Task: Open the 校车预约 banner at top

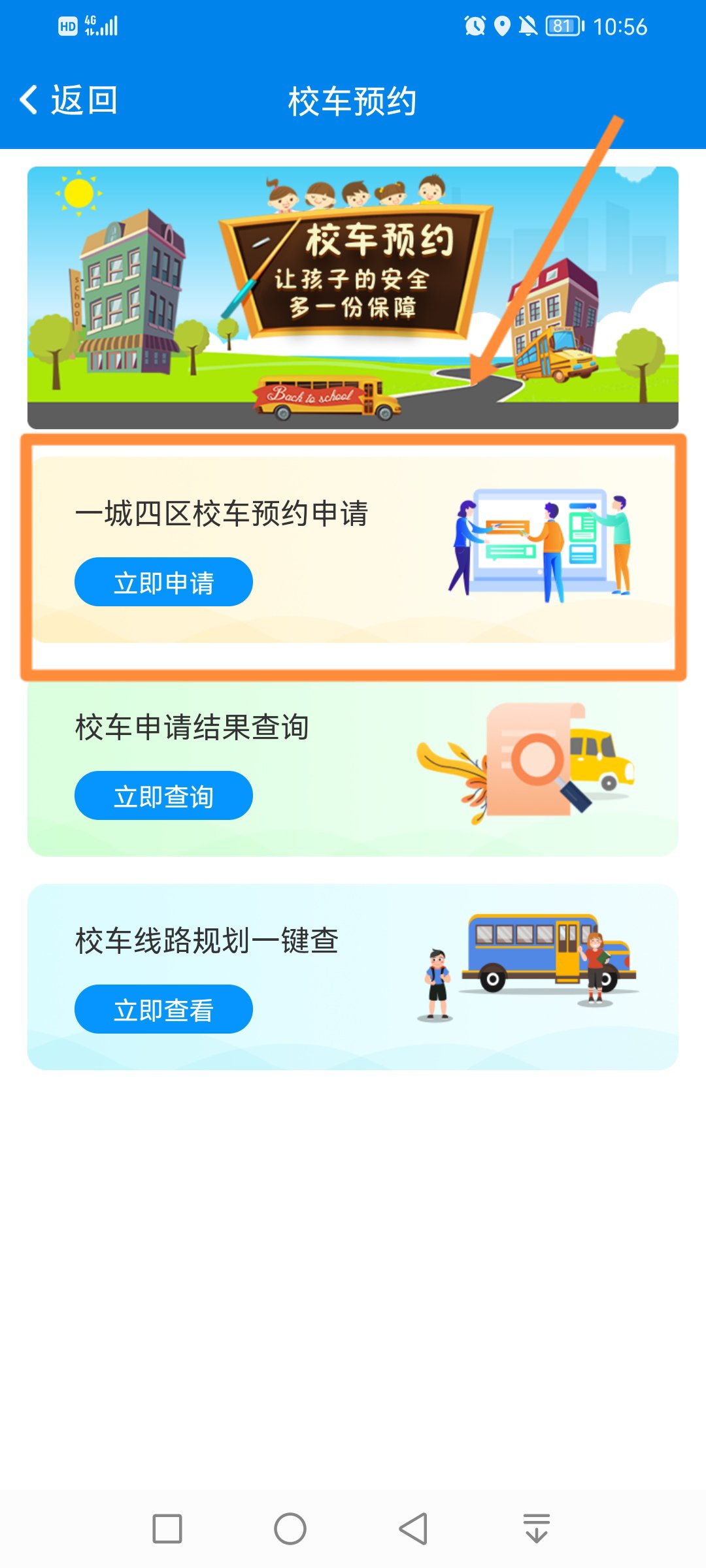Action: 353,297
